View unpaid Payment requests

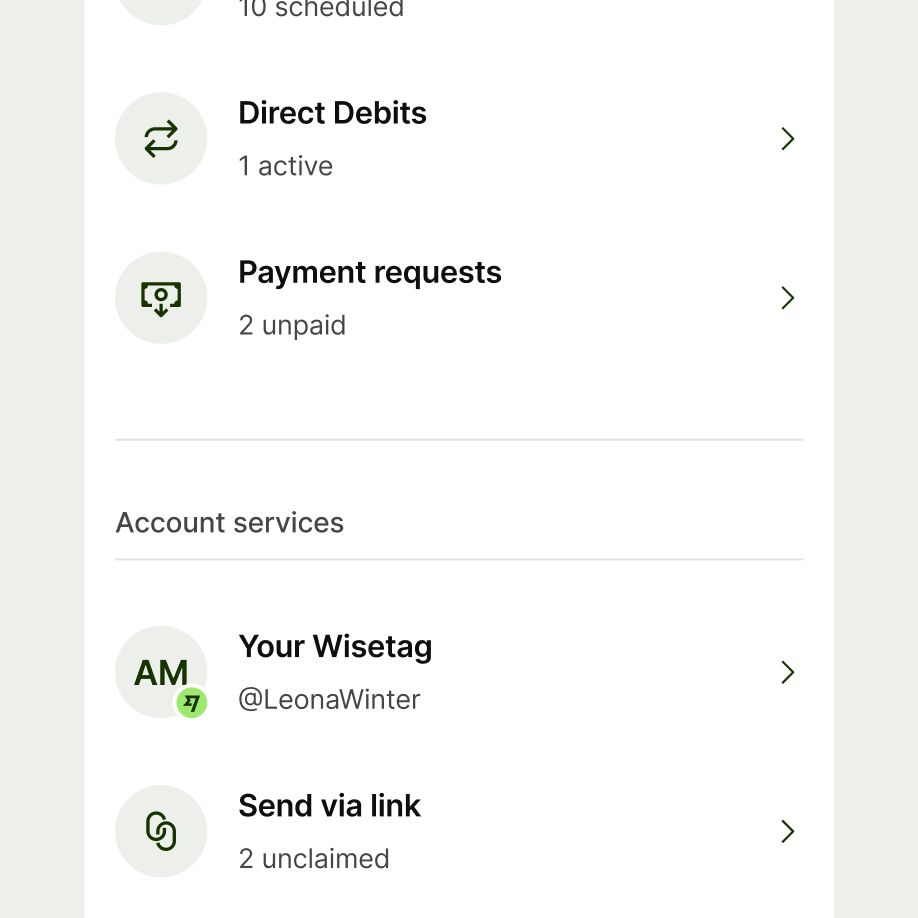click(x=458, y=298)
